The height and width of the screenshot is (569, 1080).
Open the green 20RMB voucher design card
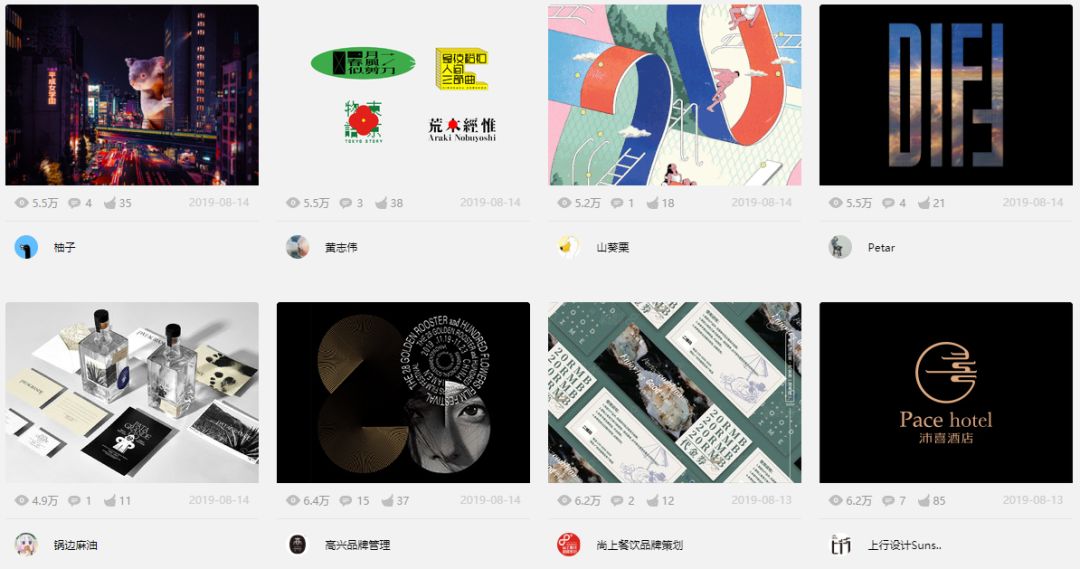[674, 393]
